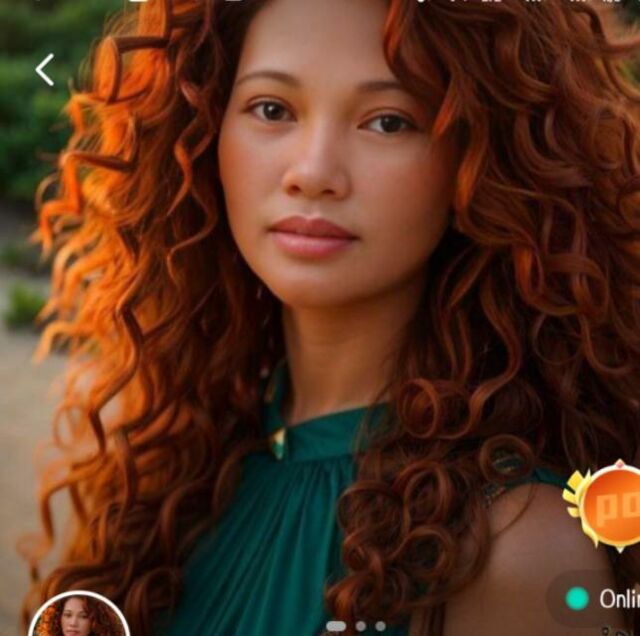640x636 pixels.
Task: Go back using the top-left arrow
Action: pos(45,70)
